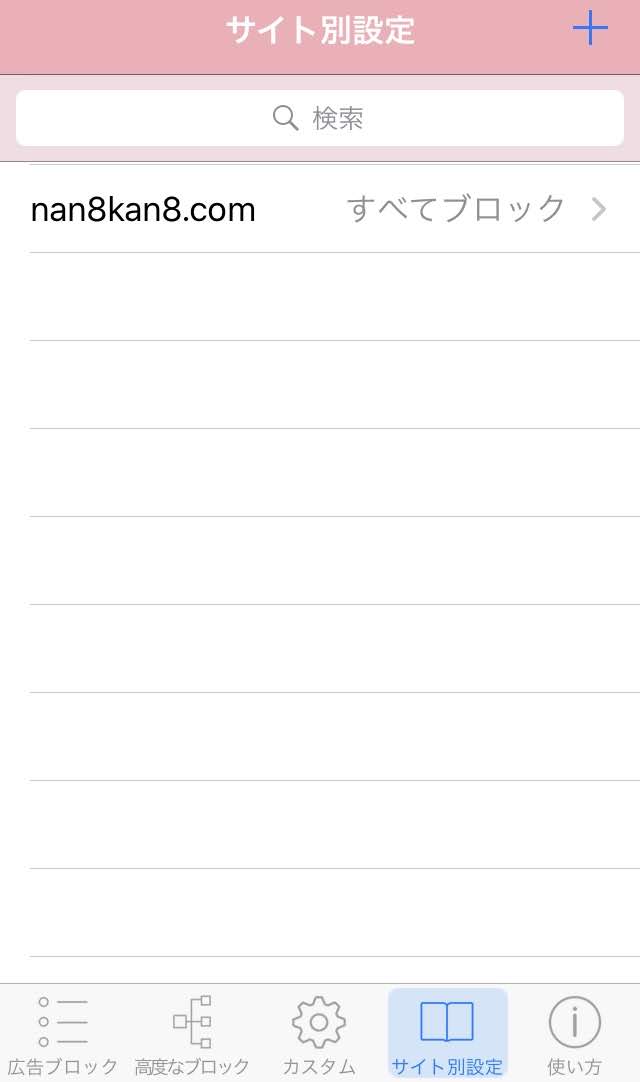Select the サイト別設定 tab
The width and height of the screenshot is (640, 1082).
pyautogui.click(x=447, y=1034)
